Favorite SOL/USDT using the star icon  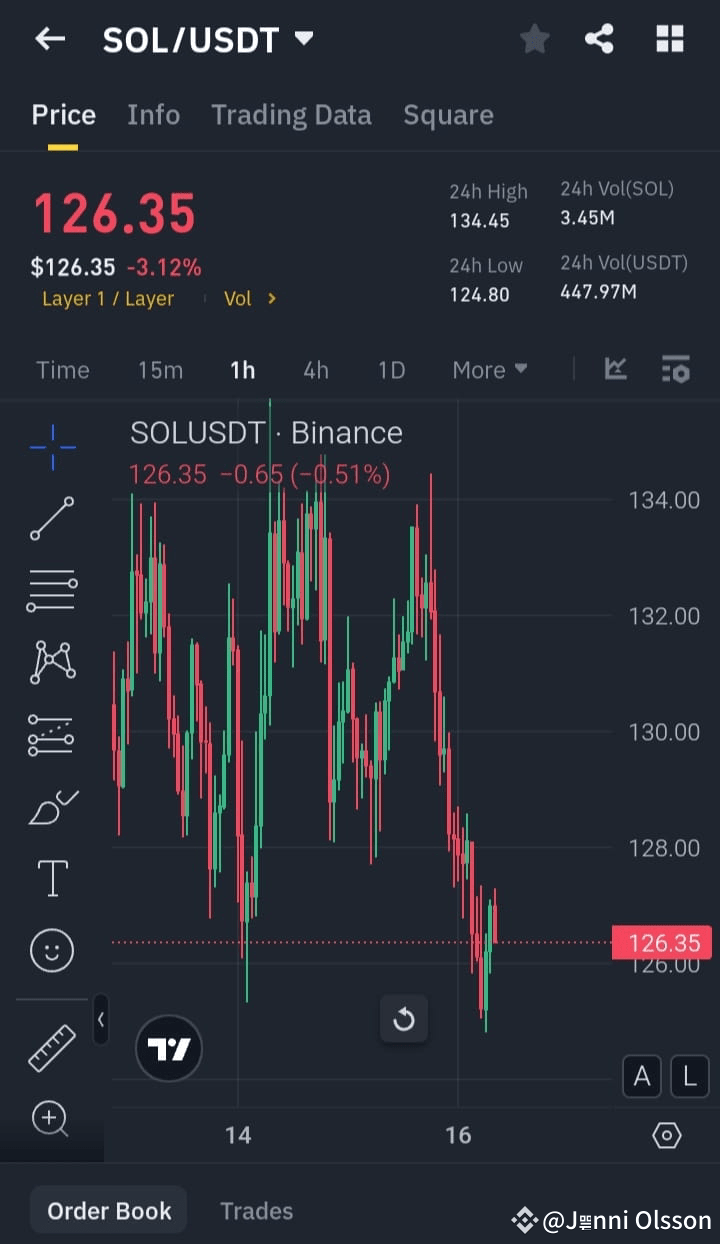tap(534, 39)
